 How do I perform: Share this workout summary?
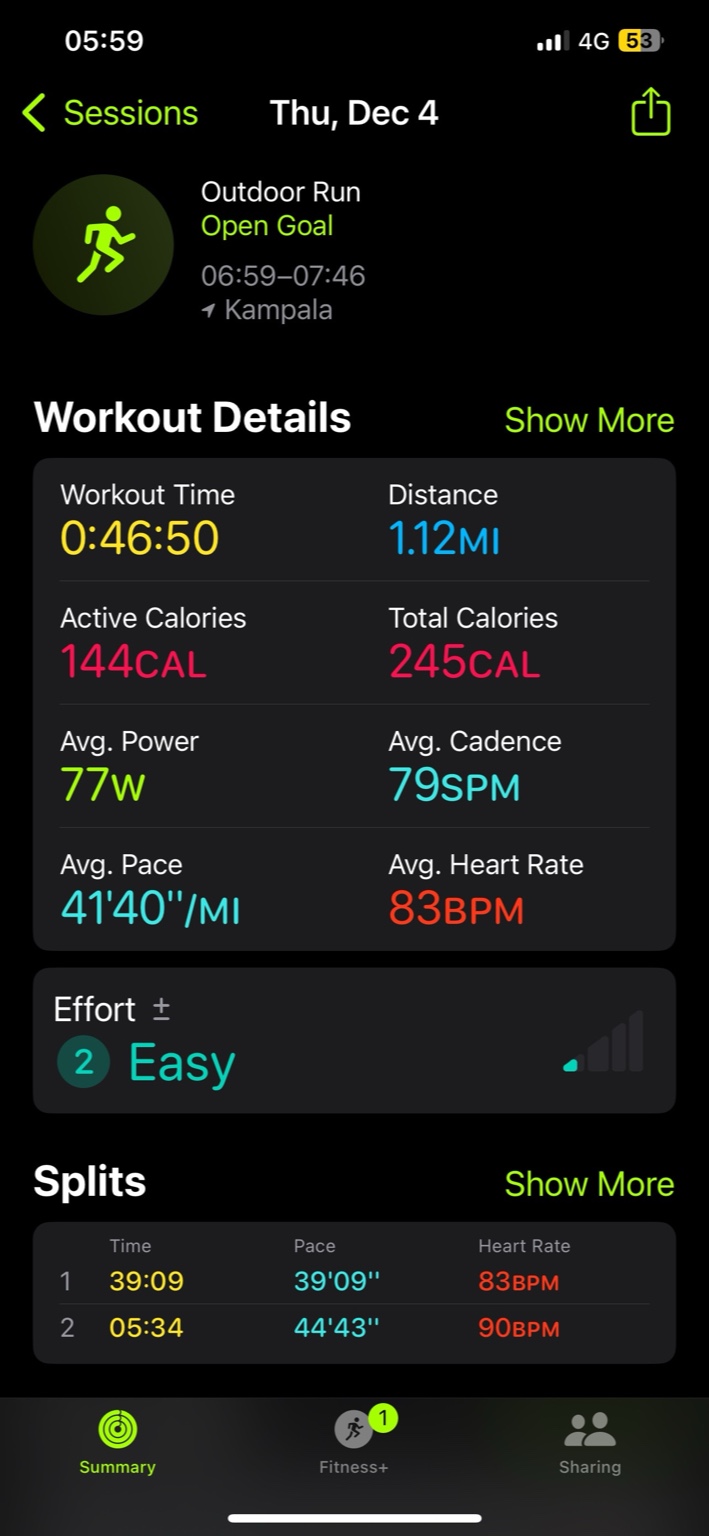[650, 112]
